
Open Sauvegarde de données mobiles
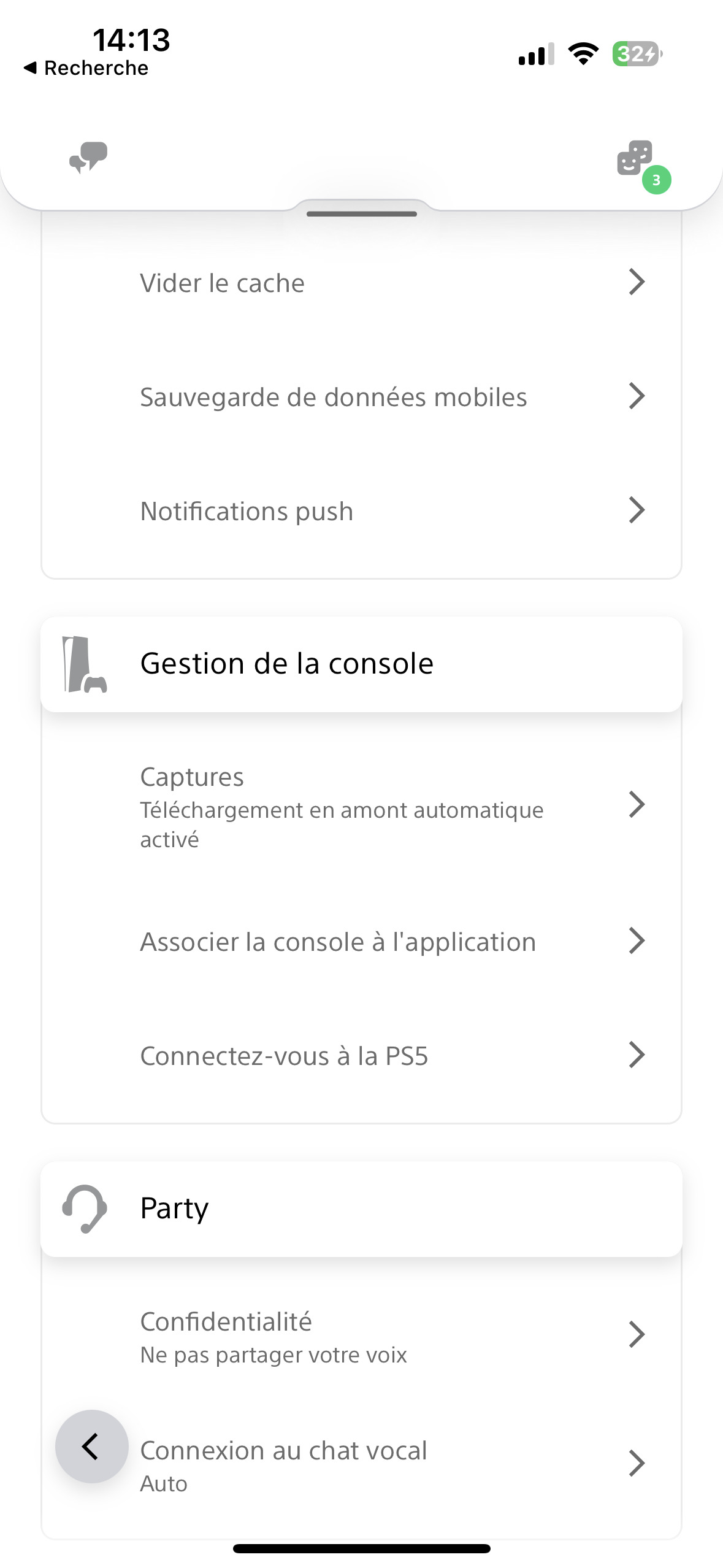pos(361,397)
